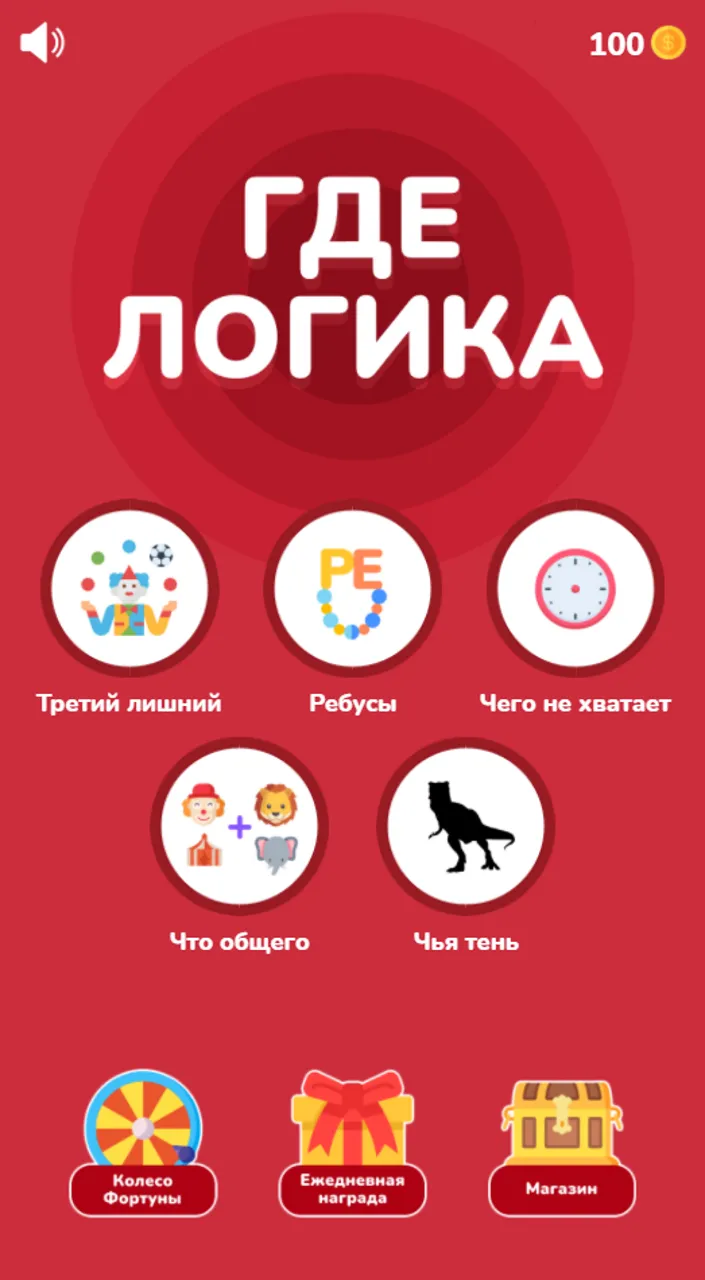Open the Чья тень dinosaur mode
The height and width of the screenshot is (1280, 705).
[466, 828]
